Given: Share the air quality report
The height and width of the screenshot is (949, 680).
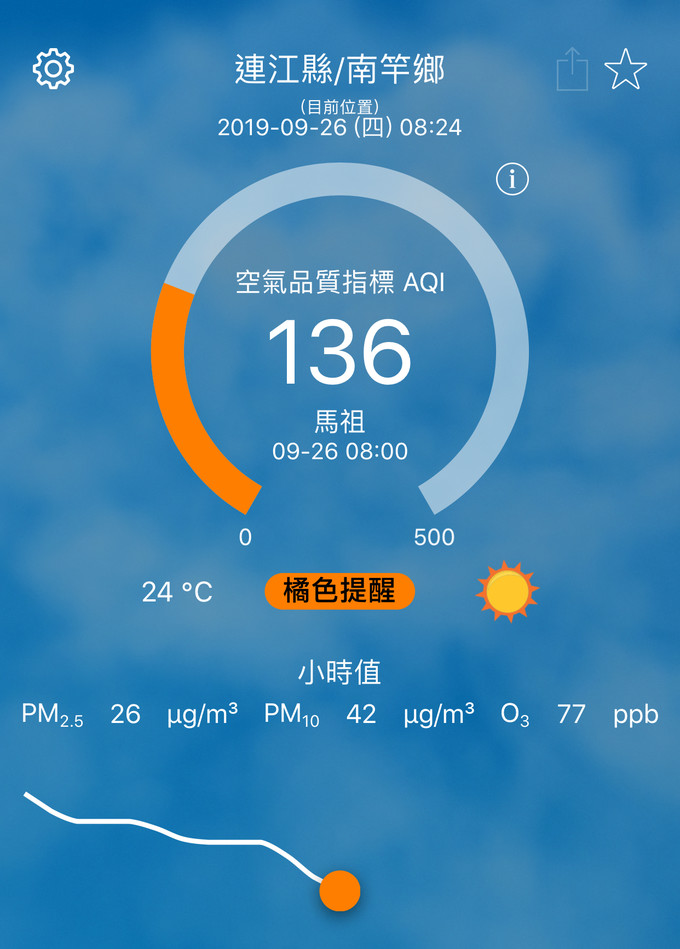Looking at the screenshot, I should [572, 70].
